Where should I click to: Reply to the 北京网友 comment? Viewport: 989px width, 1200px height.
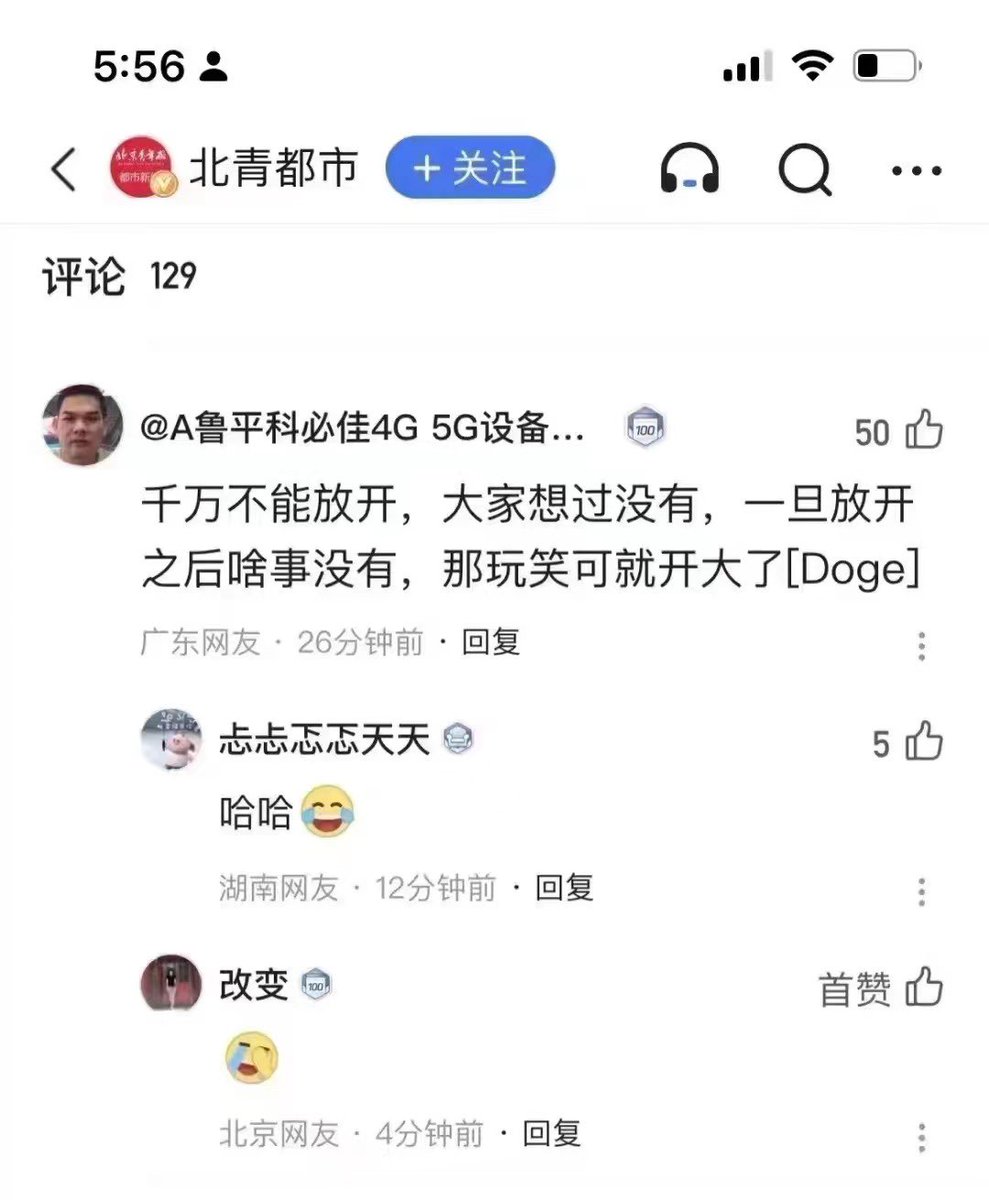tap(552, 1133)
